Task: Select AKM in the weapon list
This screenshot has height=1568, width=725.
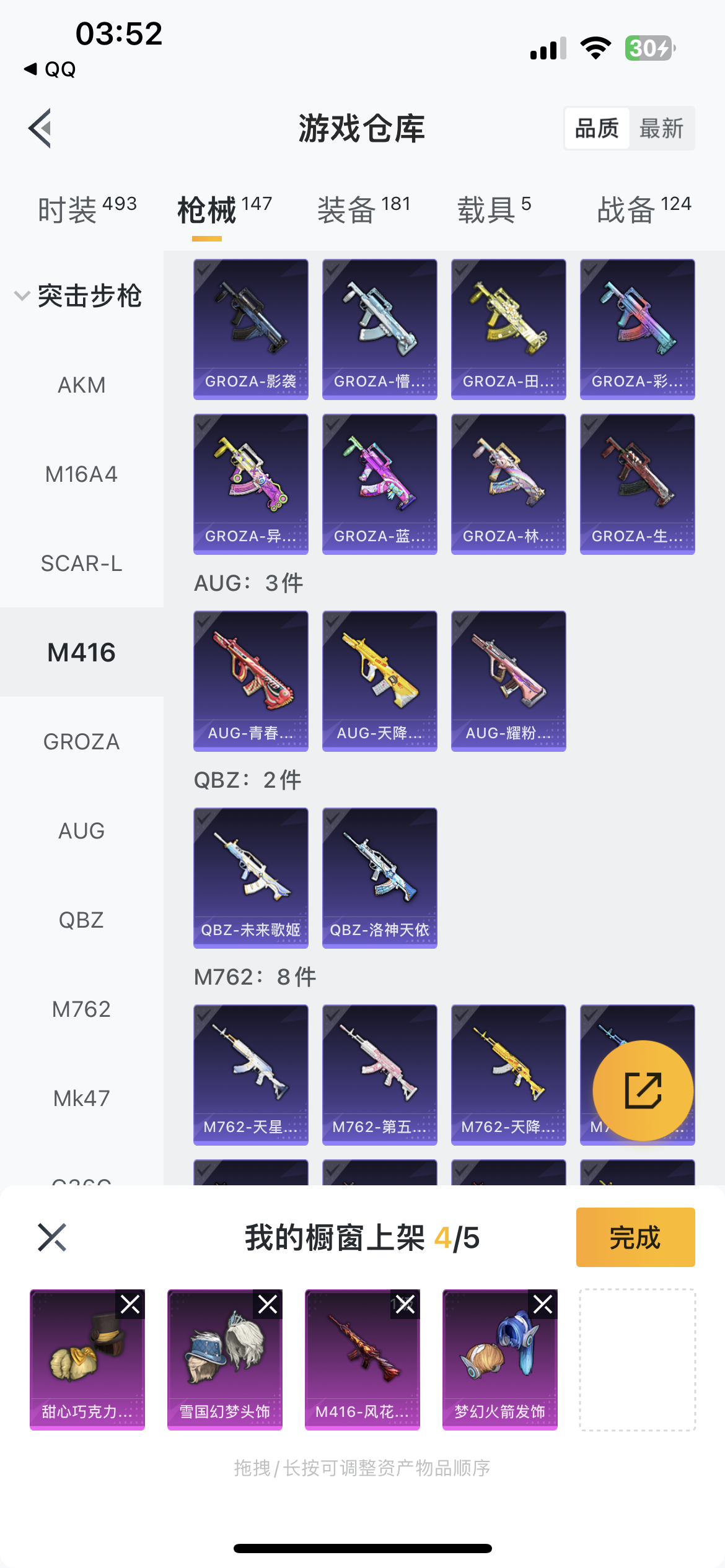Action: pyautogui.click(x=82, y=385)
